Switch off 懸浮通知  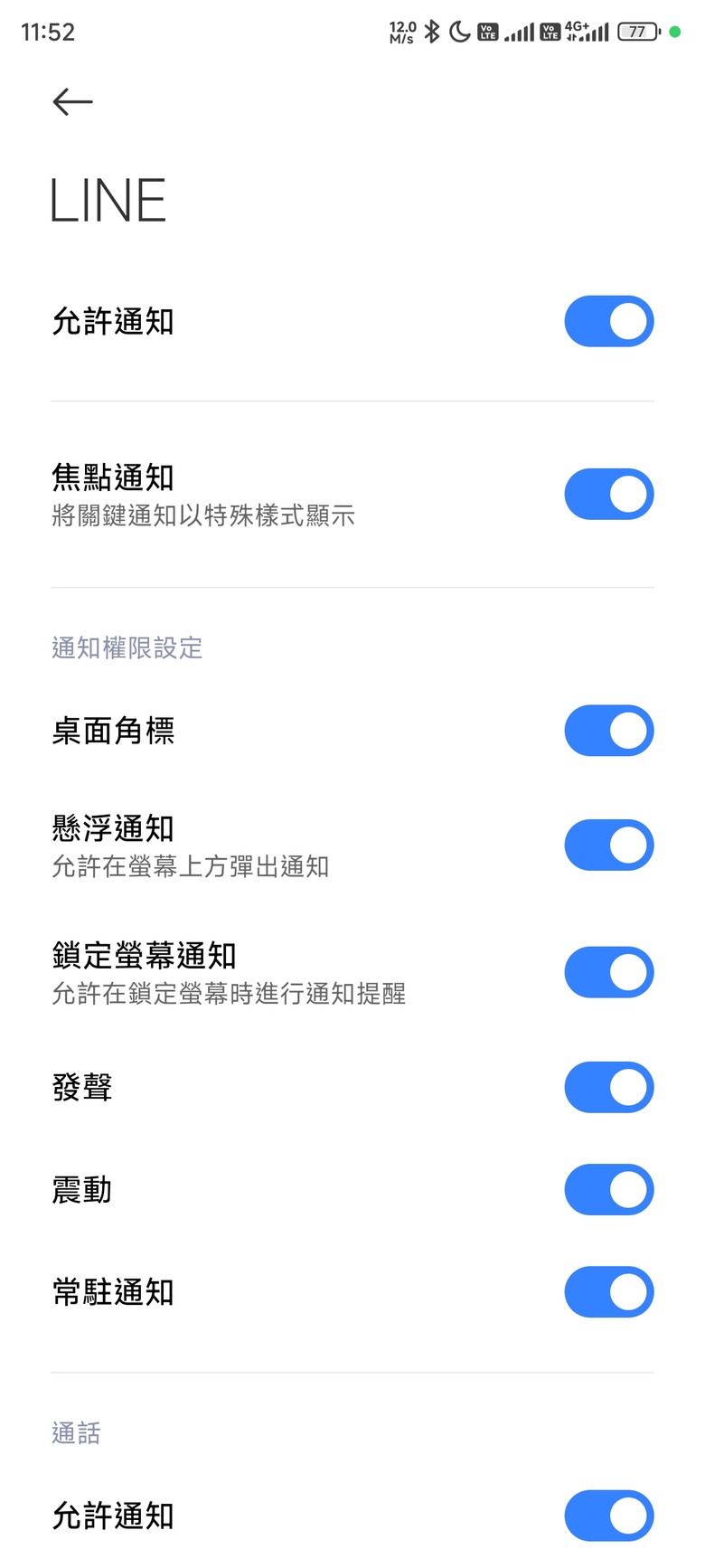609,845
